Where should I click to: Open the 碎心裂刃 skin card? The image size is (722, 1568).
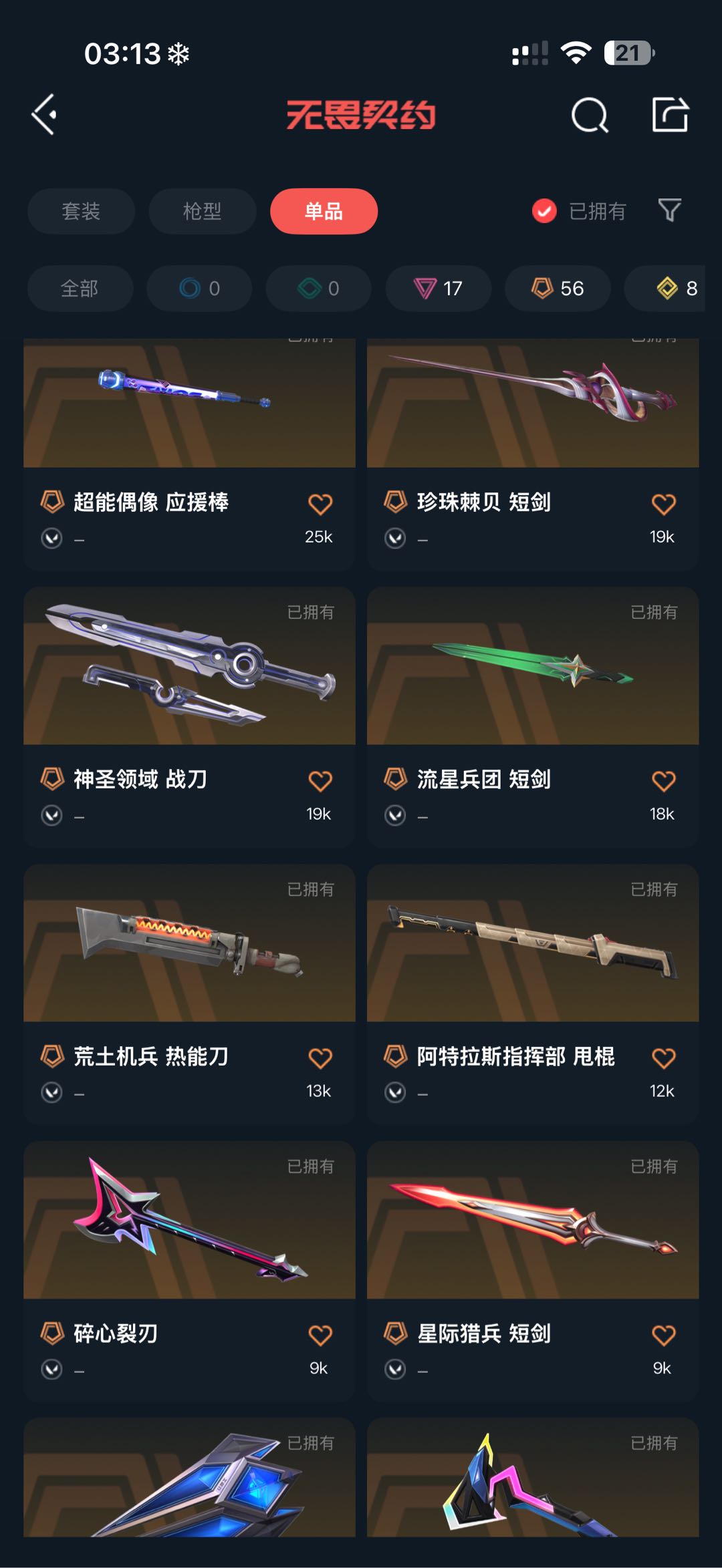pos(189,1223)
